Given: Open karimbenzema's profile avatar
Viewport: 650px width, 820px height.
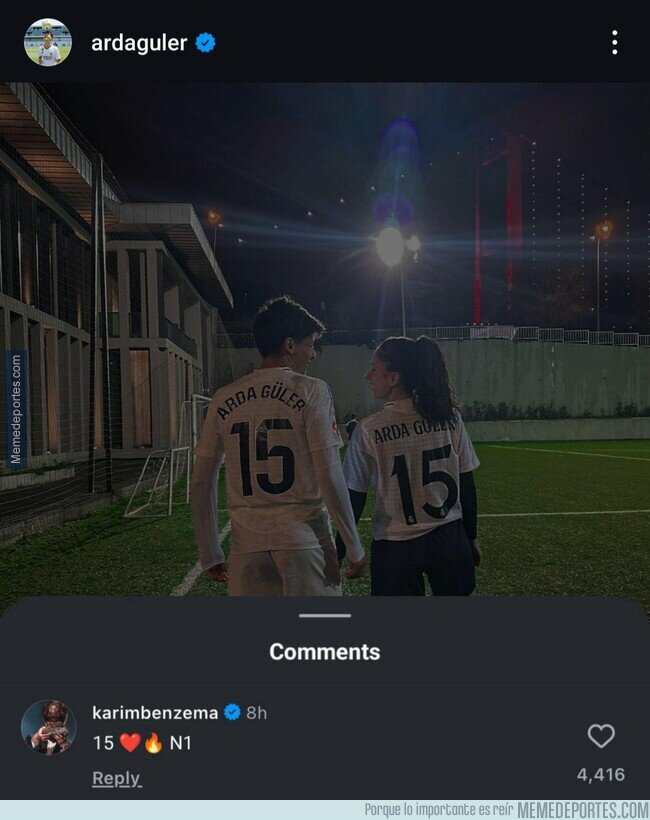Looking at the screenshot, I should 49,727.
